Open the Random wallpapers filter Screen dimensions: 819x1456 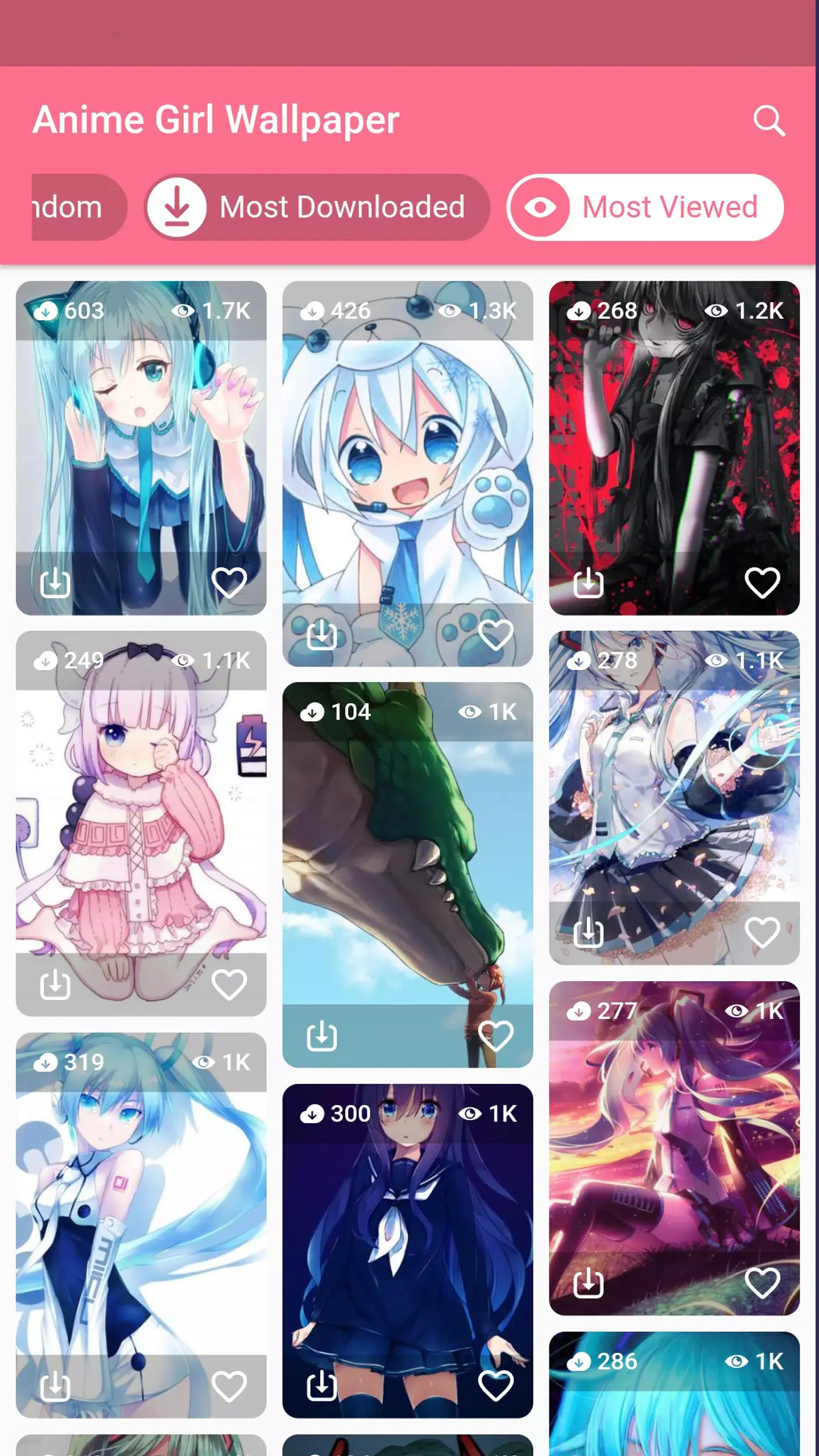point(63,206)
